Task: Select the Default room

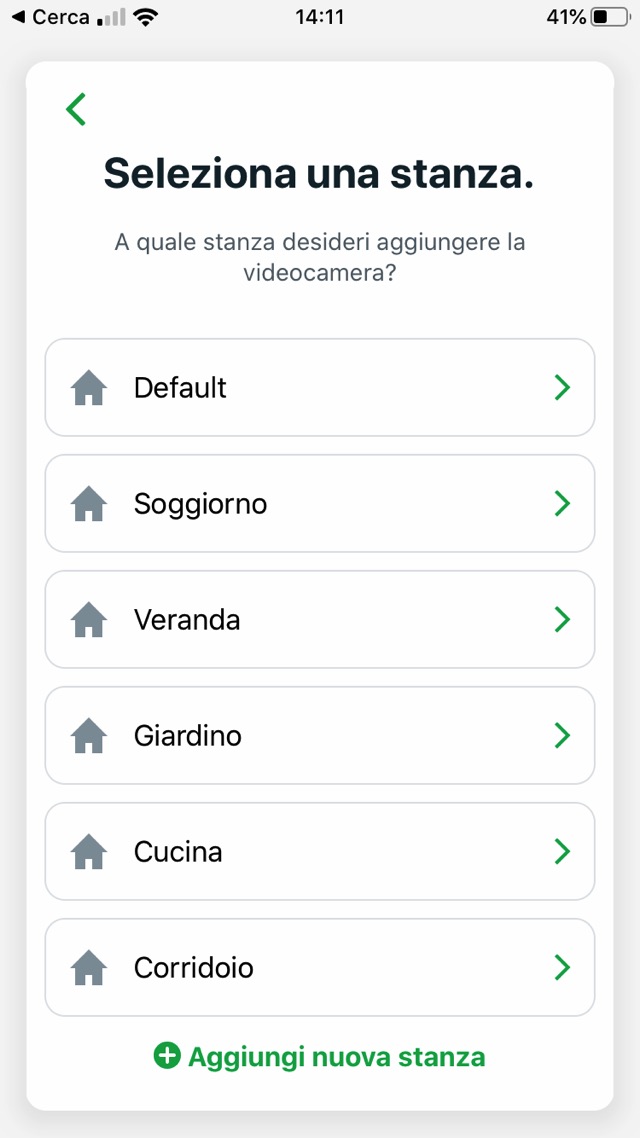Action: point(320,388)
